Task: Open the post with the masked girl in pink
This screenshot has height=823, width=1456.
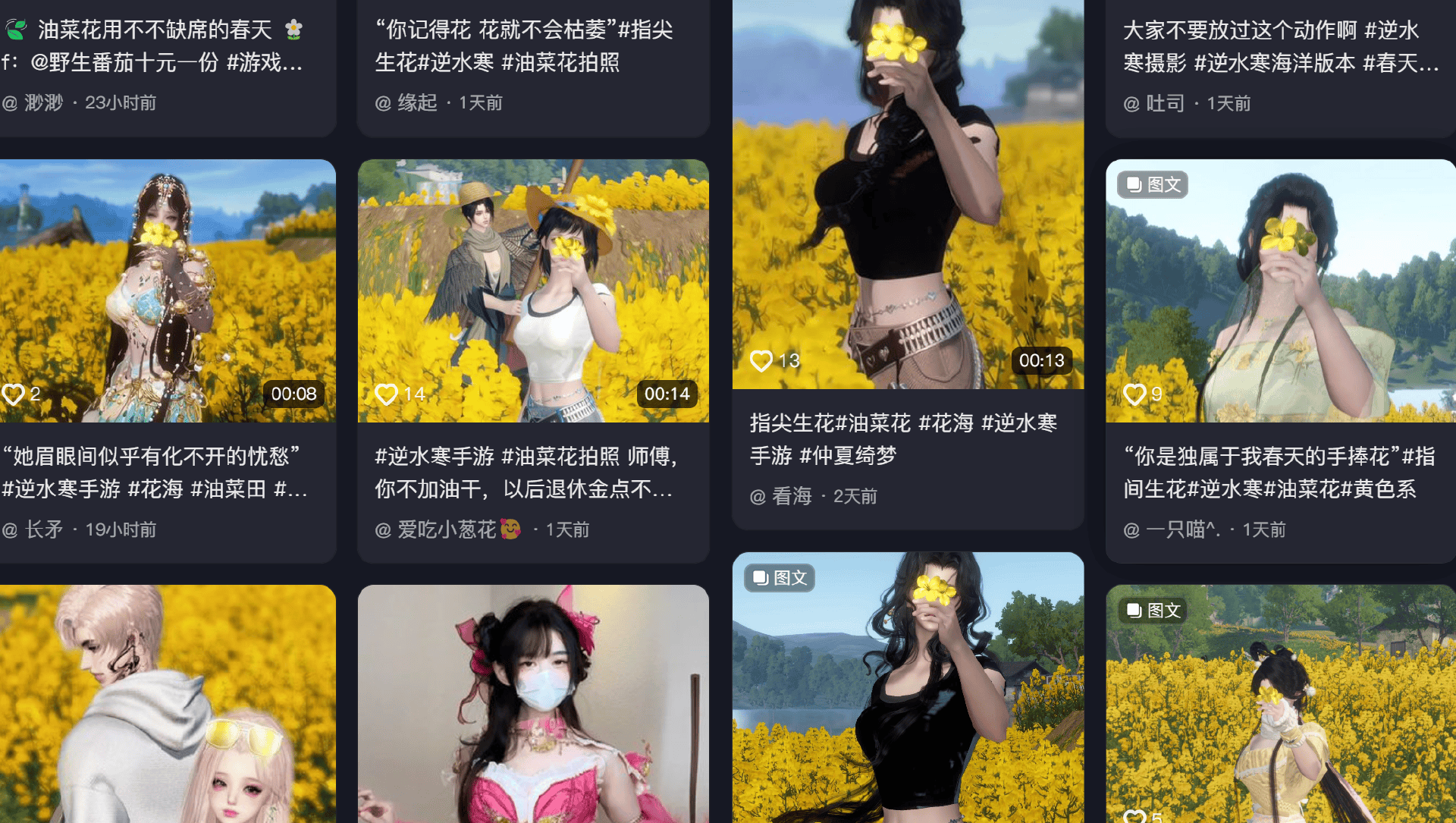Action: click(533, 705)
